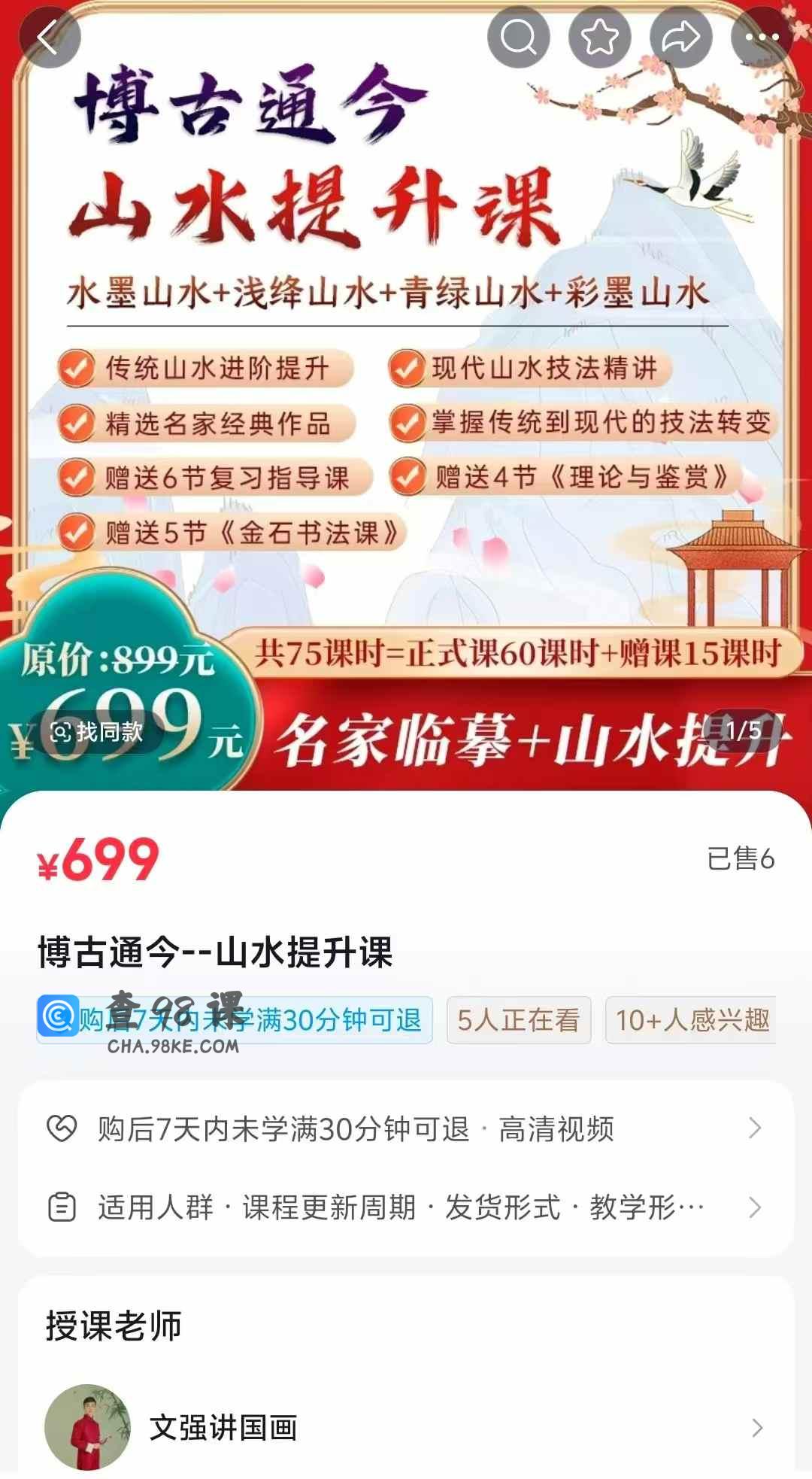The width and height of the screenshot is (812, 1479).
Task: Open the search icon in the header
Action: pyautogui.click(x=519, y=38)
